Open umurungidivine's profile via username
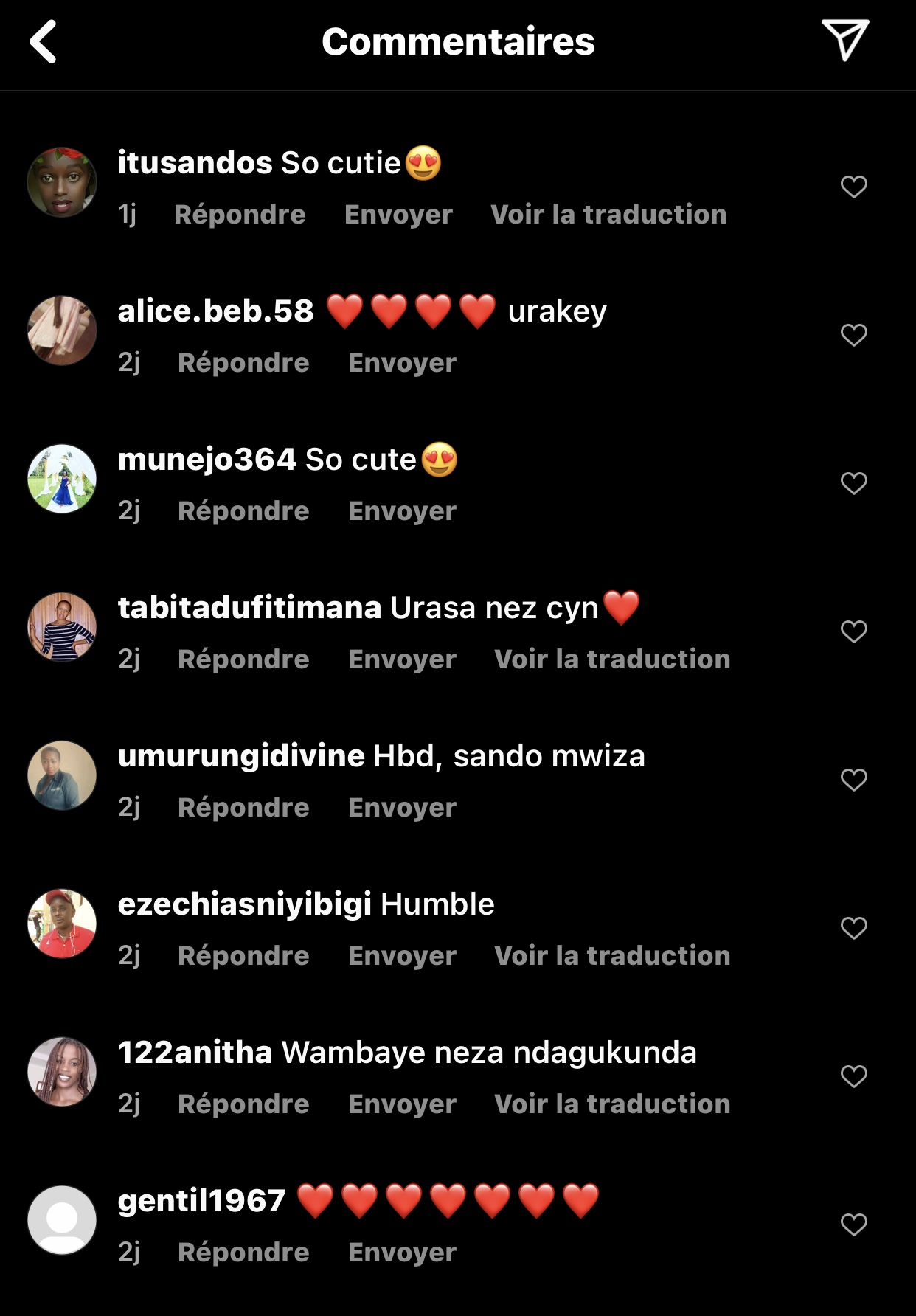Viewport: 916px width, 1316px height. 241,756
